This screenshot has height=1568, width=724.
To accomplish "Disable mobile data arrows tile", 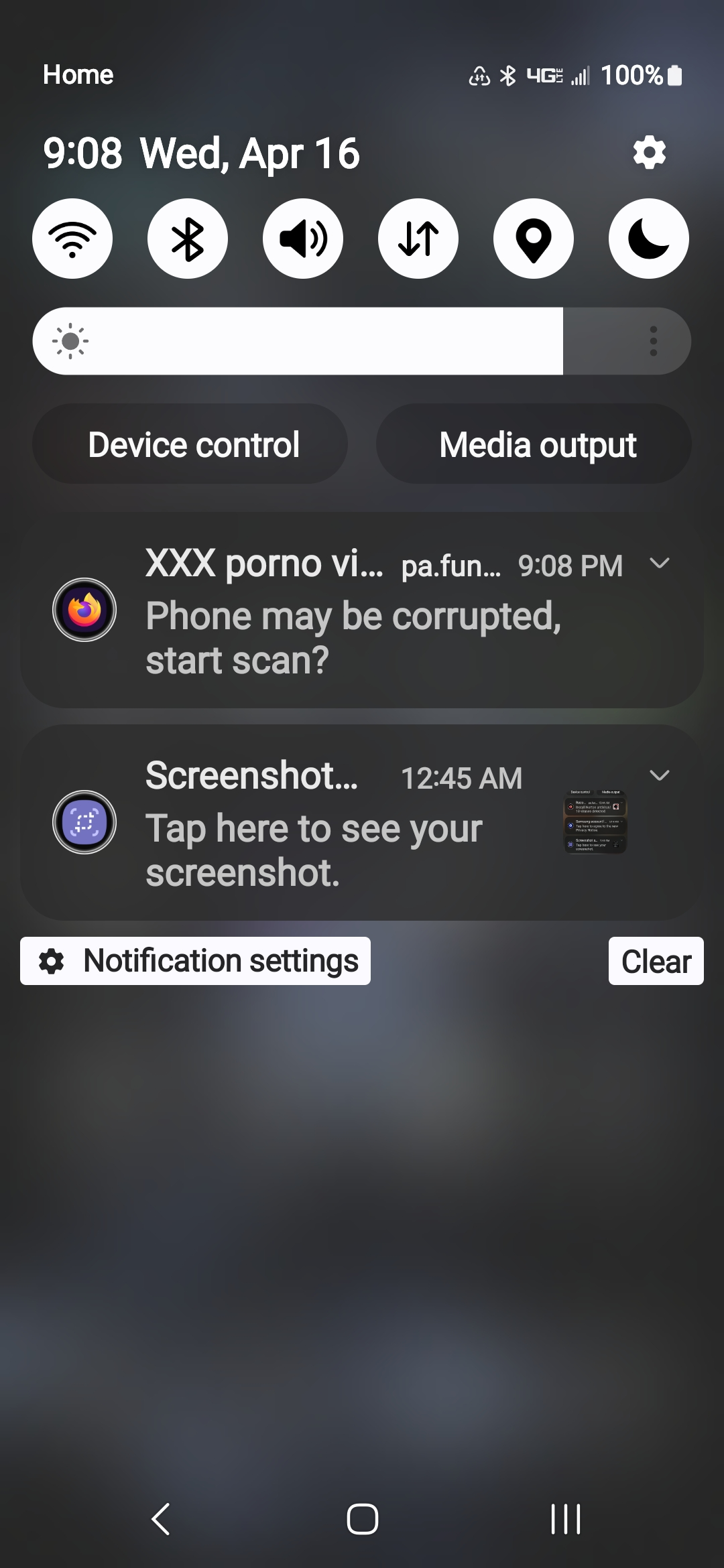I will (x=418, y=239).
